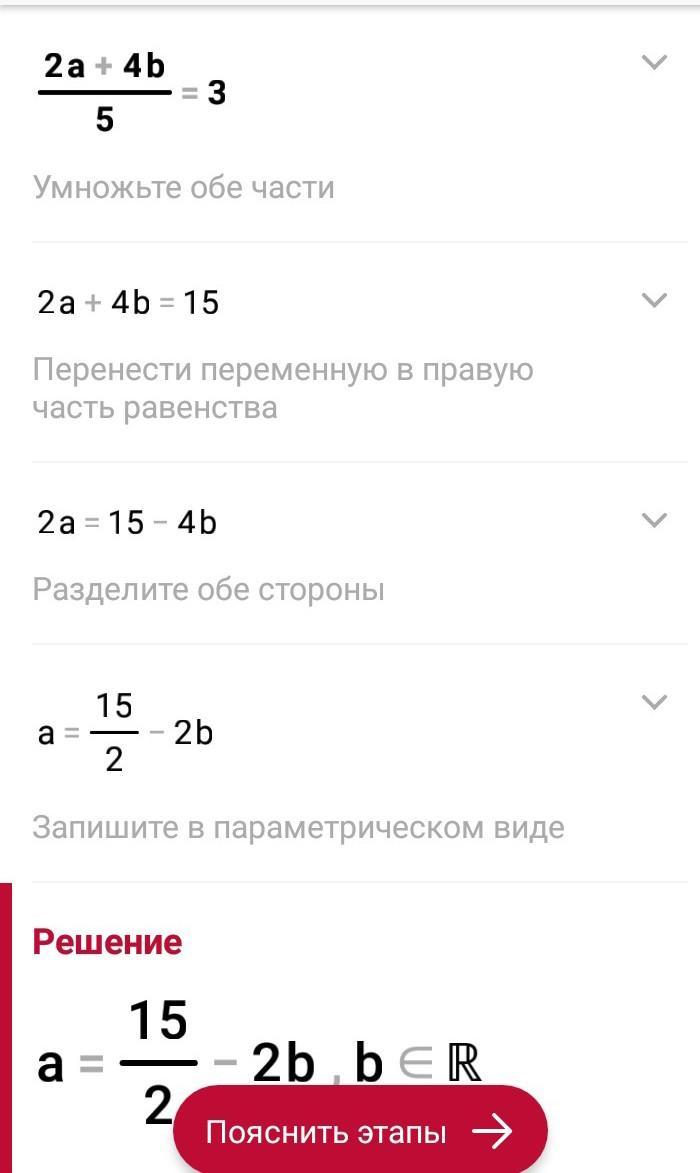
Task: Expand the step 2a = 15 − 4b
Action: click(653, 520)
